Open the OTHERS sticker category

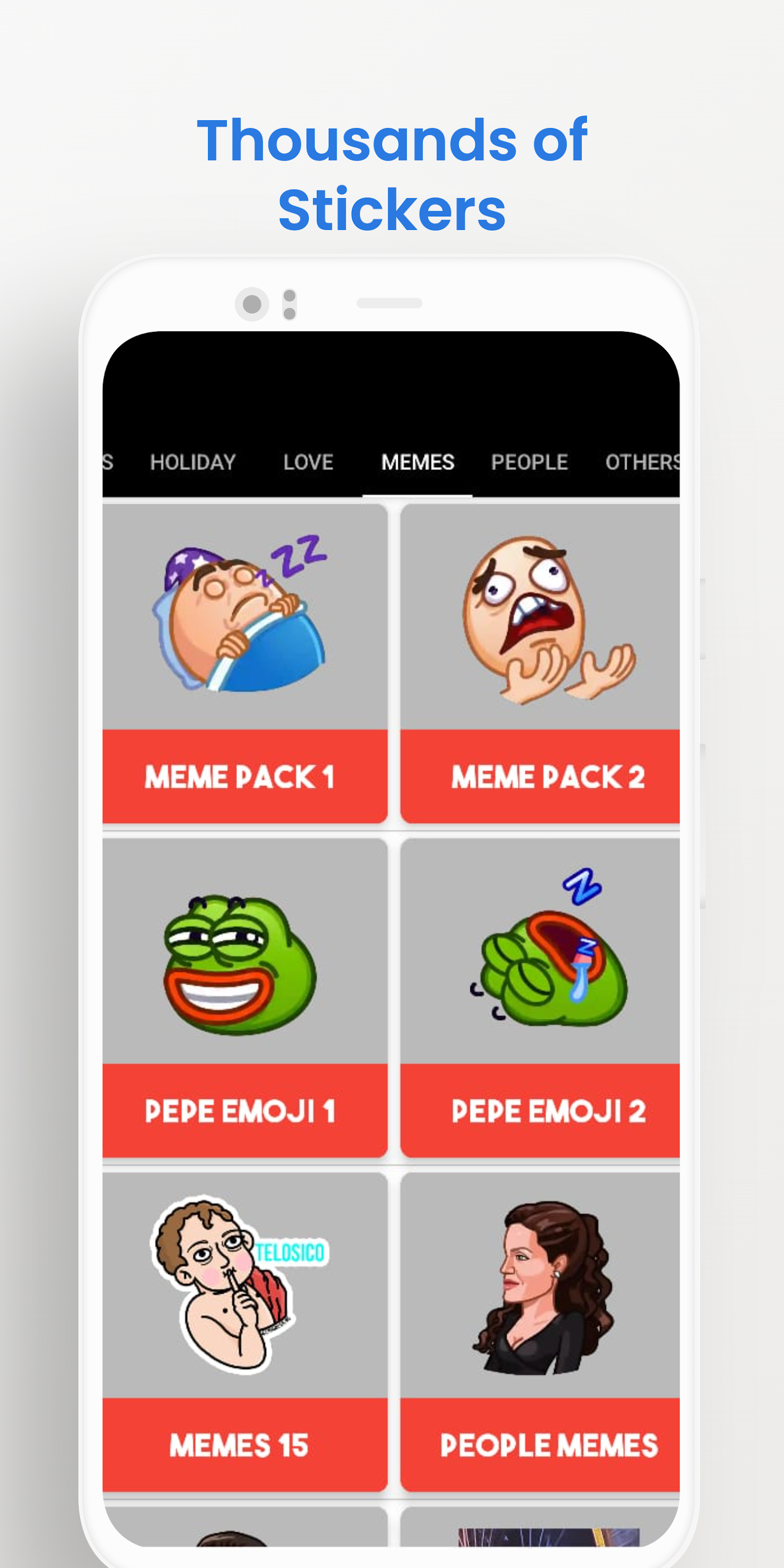coord(643,463)
